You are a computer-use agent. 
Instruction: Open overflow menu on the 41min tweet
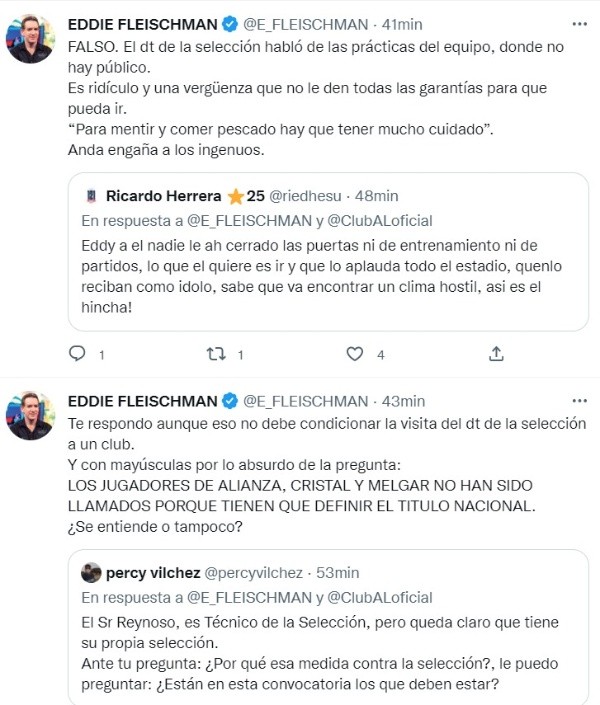(x=579, y=23)
